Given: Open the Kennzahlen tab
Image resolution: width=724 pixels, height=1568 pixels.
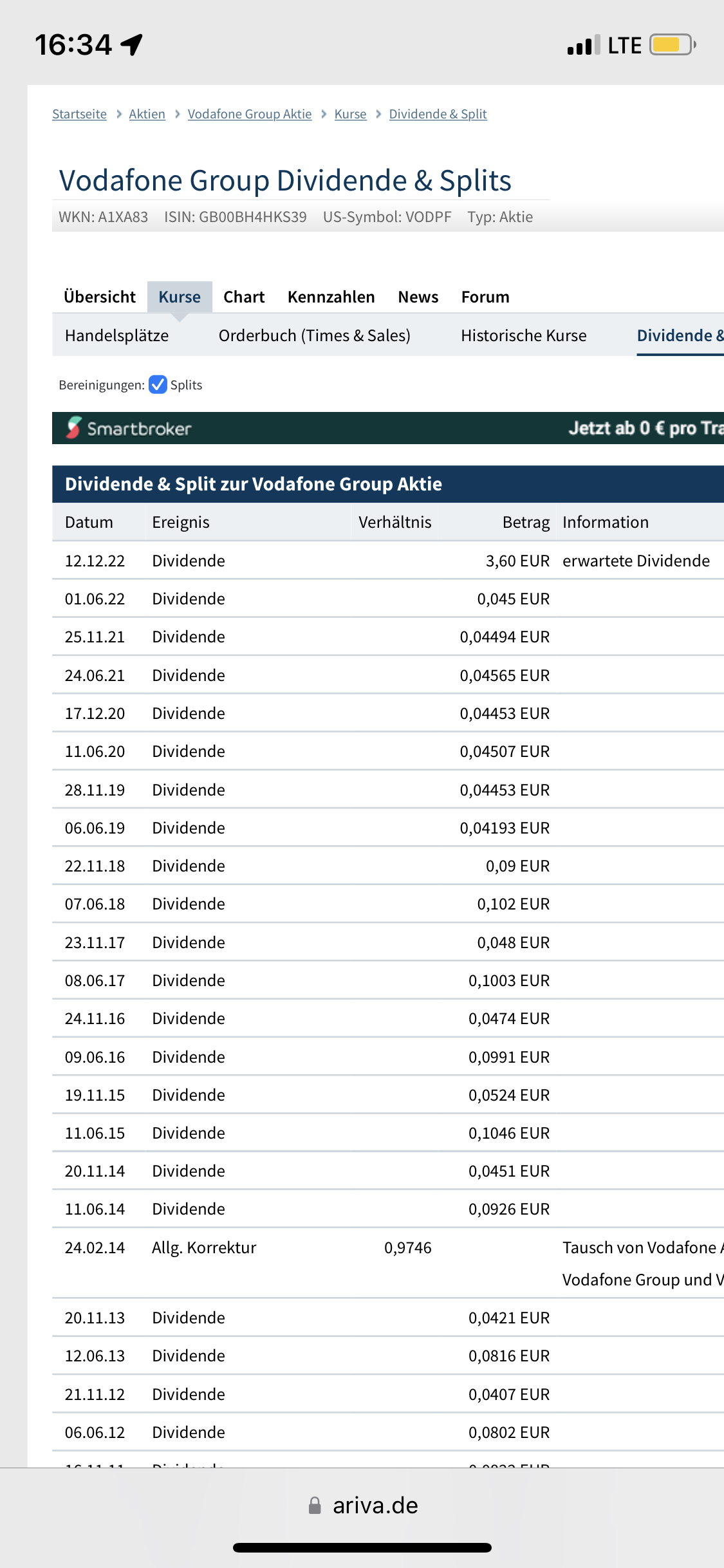Looking at the screenshot, I should pos(331,297).
